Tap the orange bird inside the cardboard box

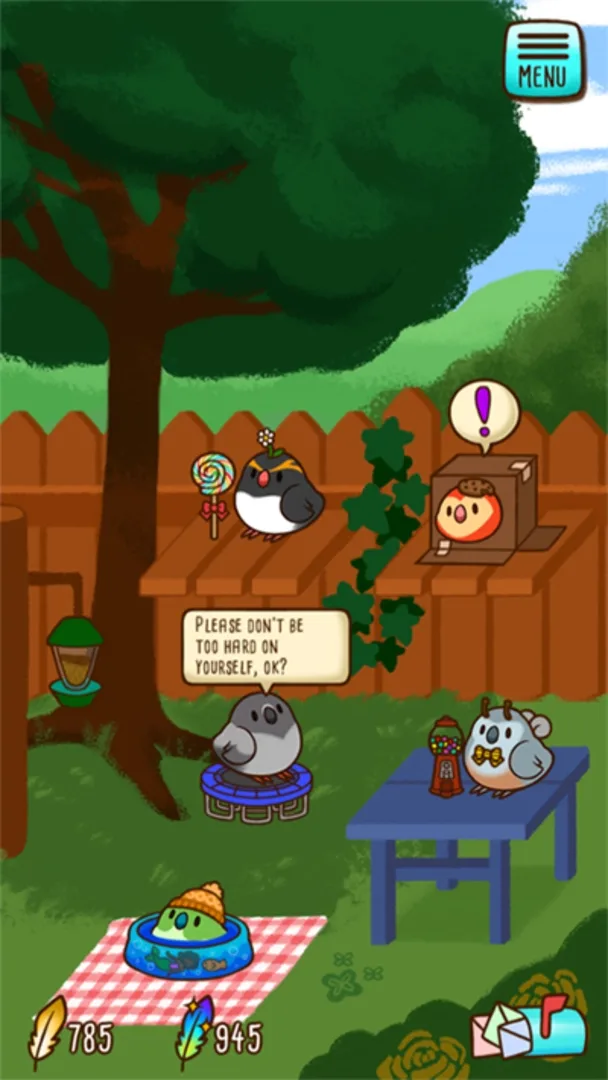[x=468, y=514]
